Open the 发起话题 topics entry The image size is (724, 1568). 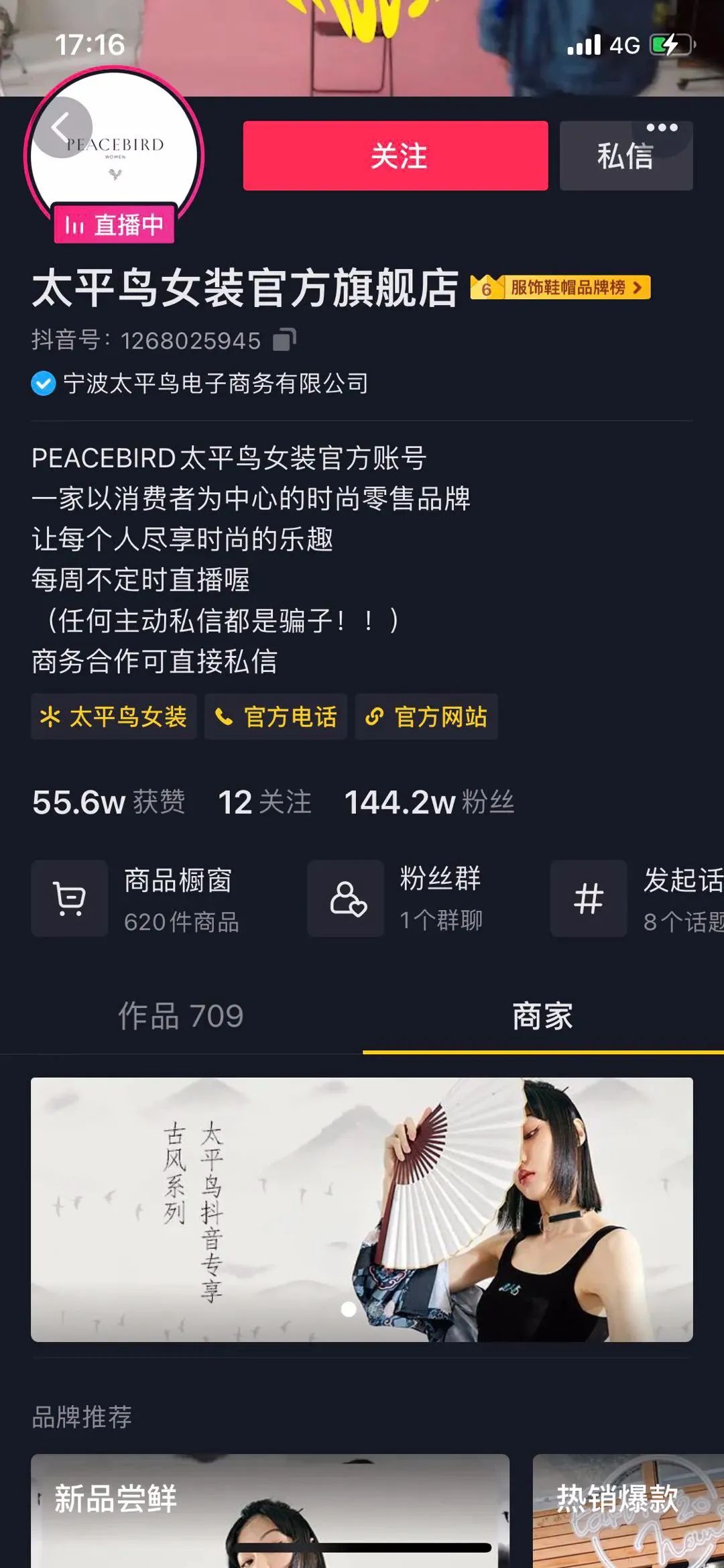pos(637,899)
